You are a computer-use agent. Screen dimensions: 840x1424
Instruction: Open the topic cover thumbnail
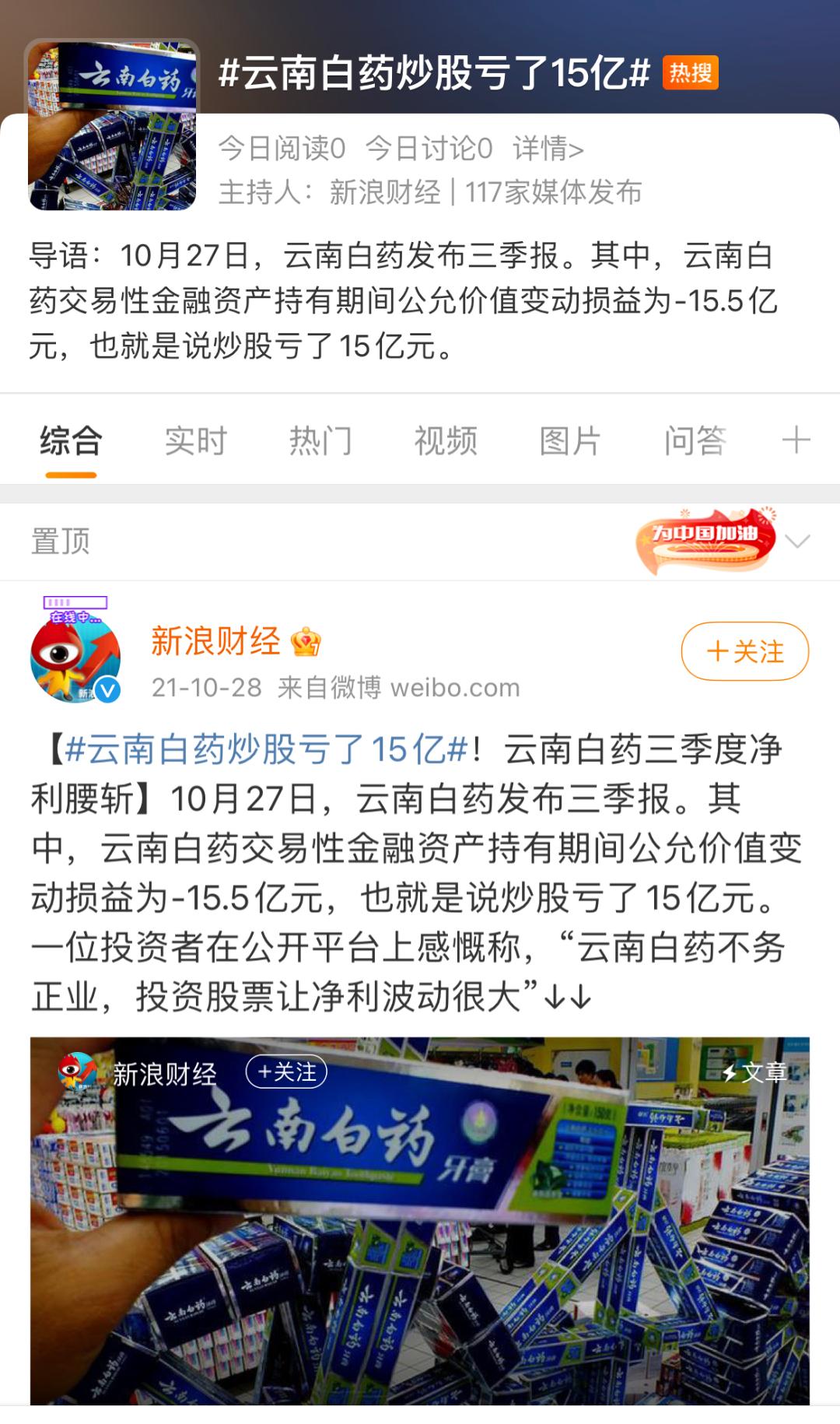(x=112, y=125)
